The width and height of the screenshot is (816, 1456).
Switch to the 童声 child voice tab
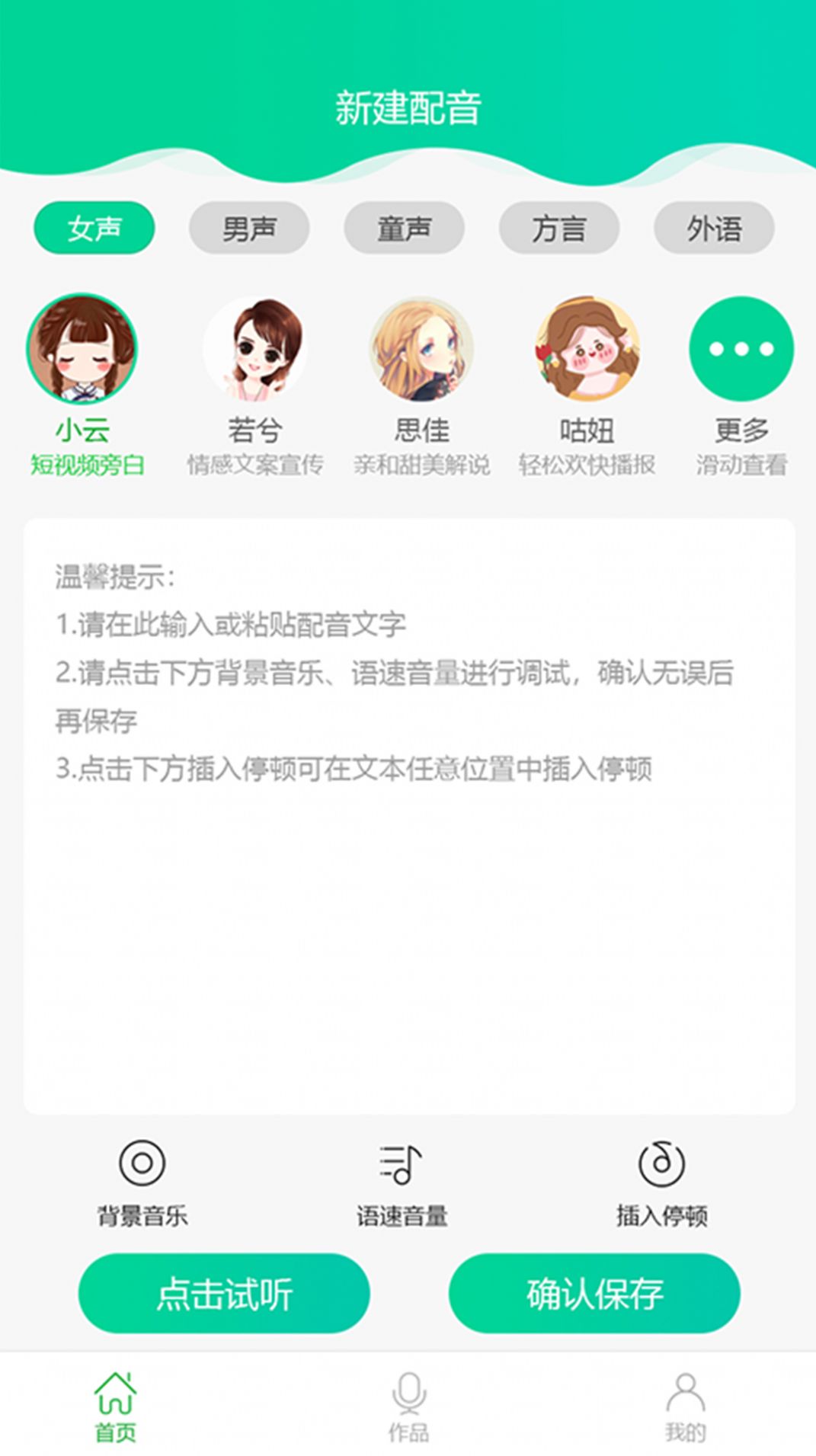tap(404, 228)
